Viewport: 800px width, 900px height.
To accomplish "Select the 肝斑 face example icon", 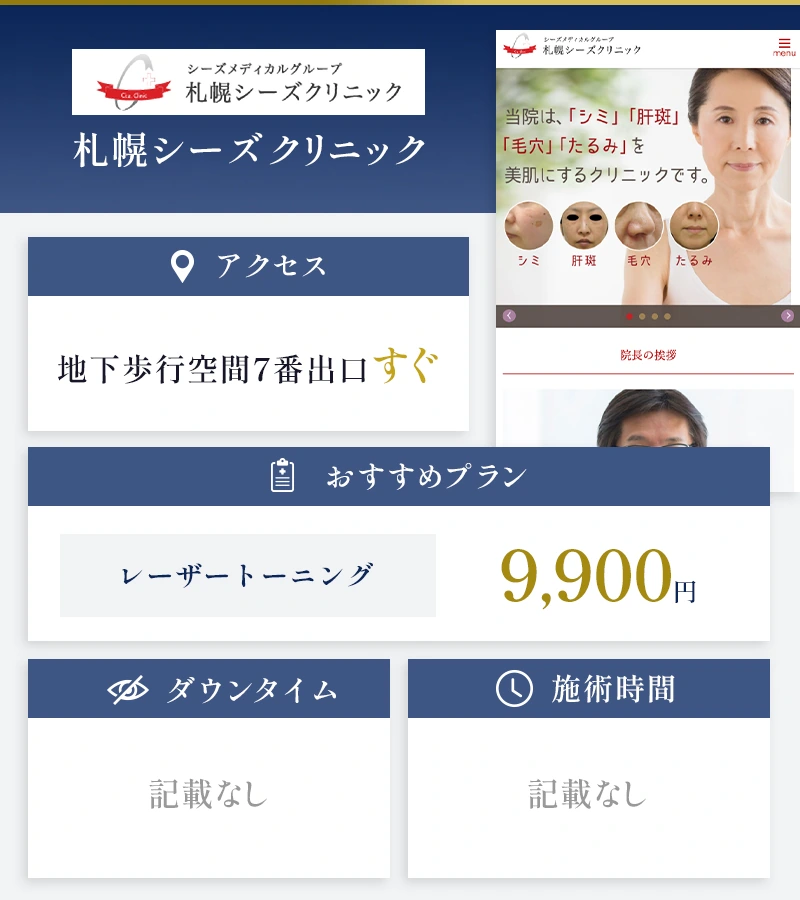I will 585,225.
